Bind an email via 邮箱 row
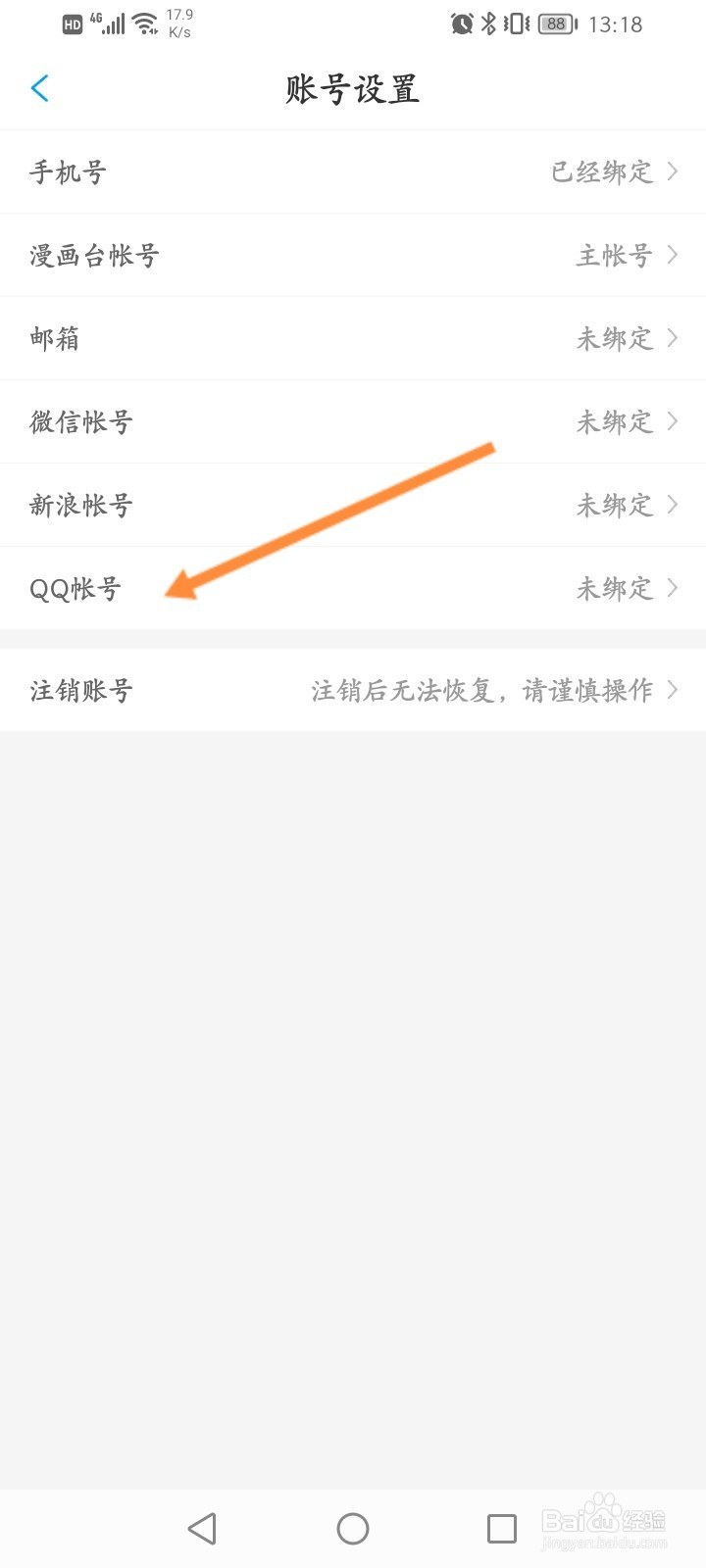Screen dimensions: 706x1568 pyautogui.click(x=353, y=339)
